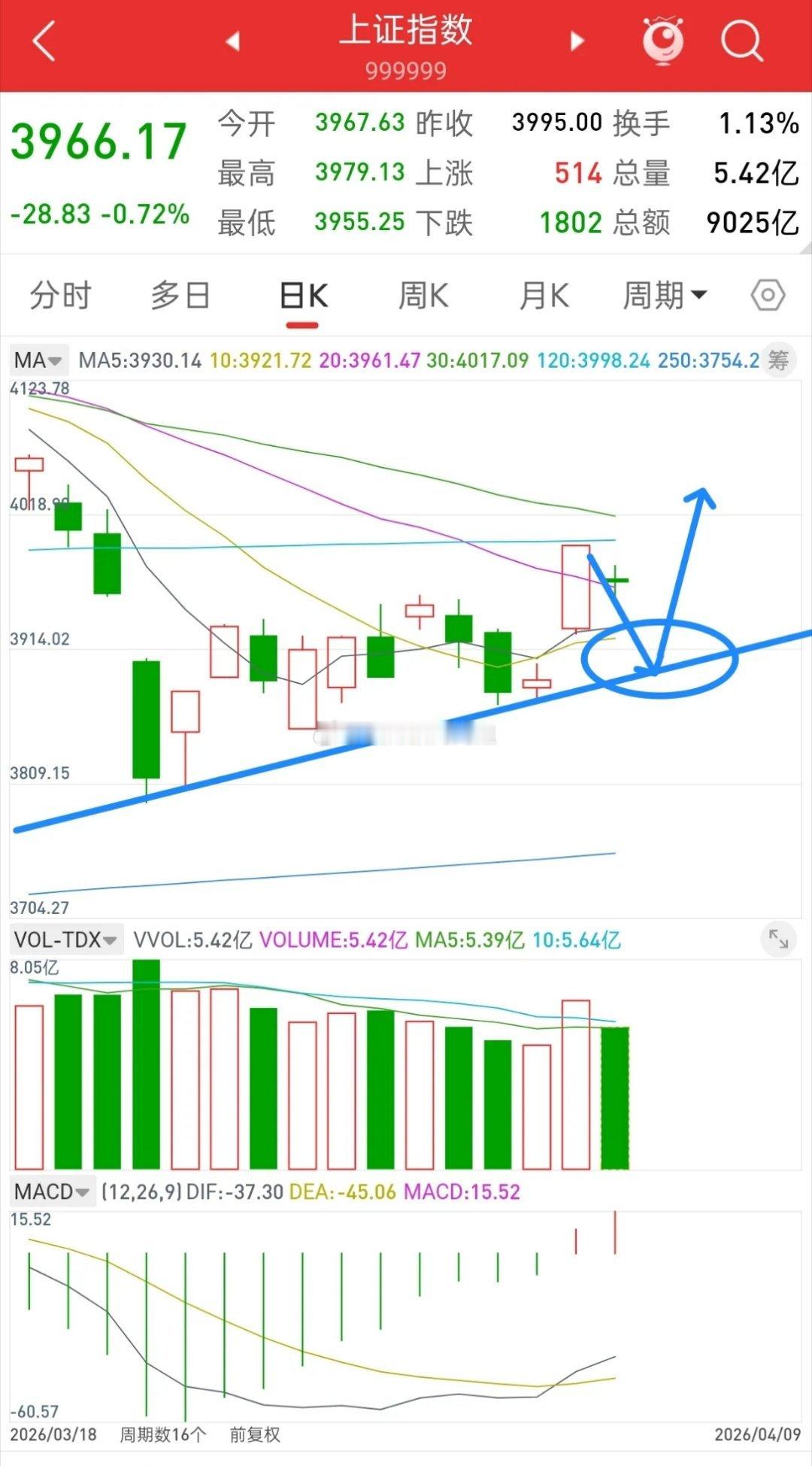Open the mascot assistant icon
Viewport: 812px width, 1466px height.
pyautogui.click(x=663, y=40)
